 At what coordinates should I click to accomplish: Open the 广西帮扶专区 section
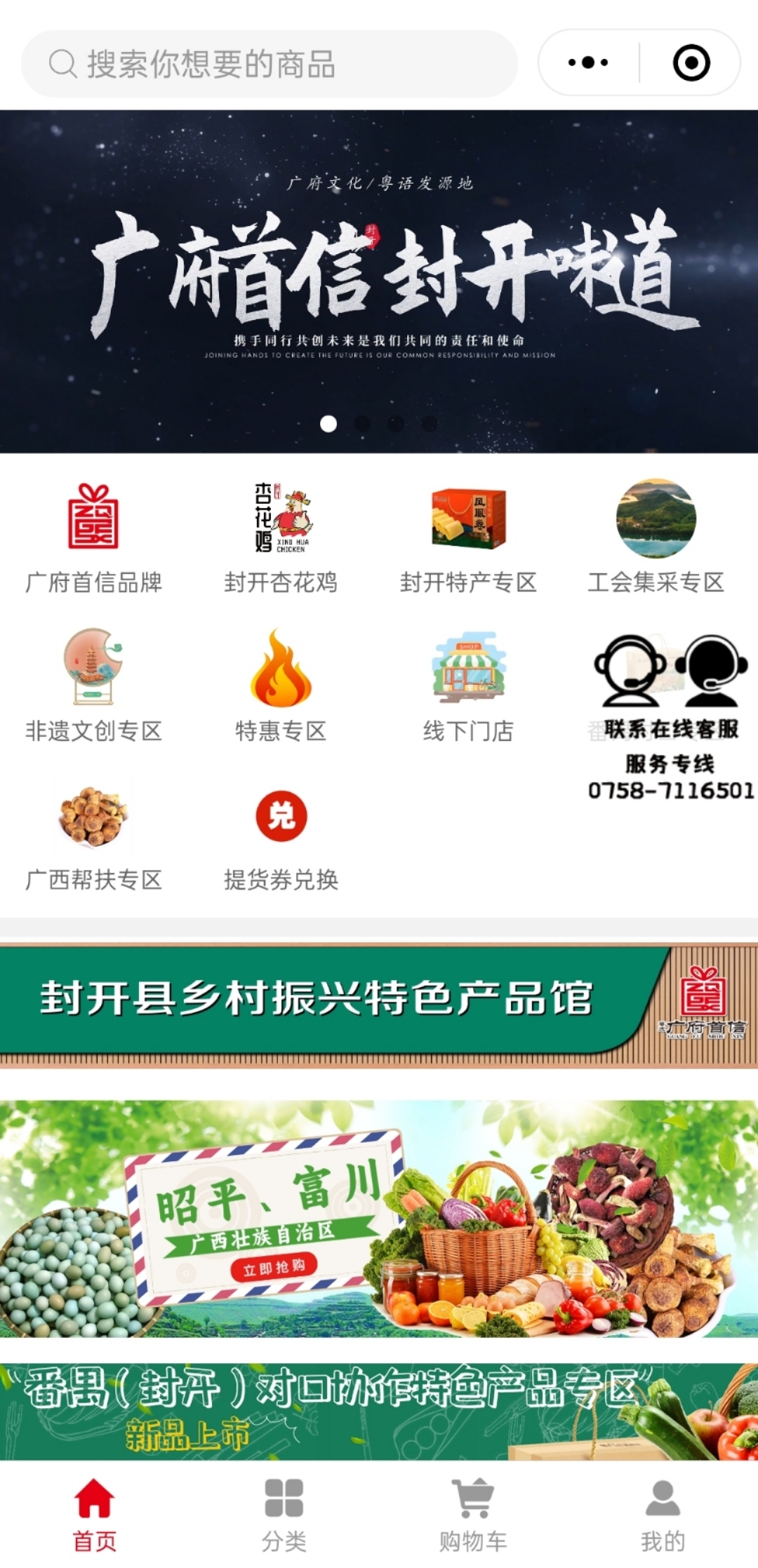click(x=93, y=835)
